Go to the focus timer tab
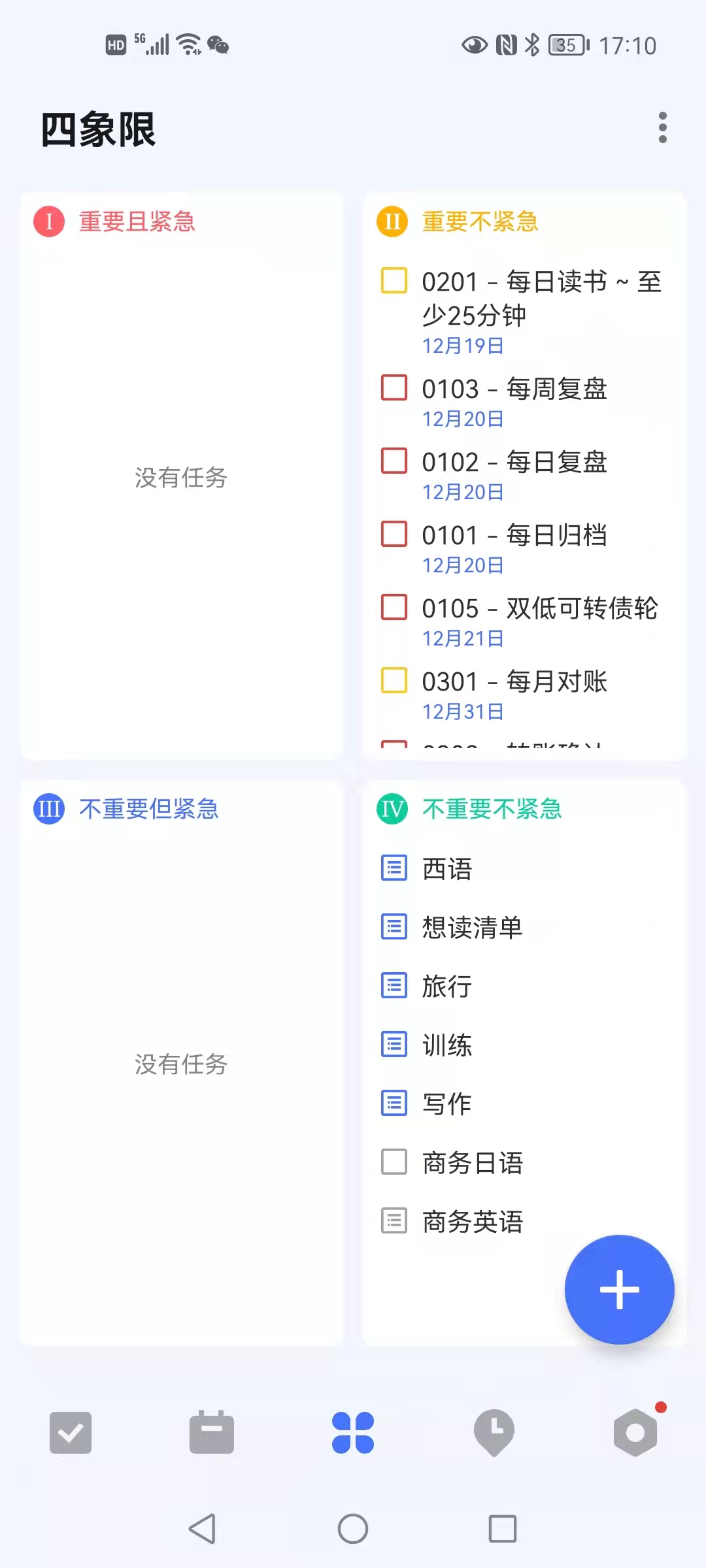This screenshot has width=706, height=1568. click(494, 1433)
